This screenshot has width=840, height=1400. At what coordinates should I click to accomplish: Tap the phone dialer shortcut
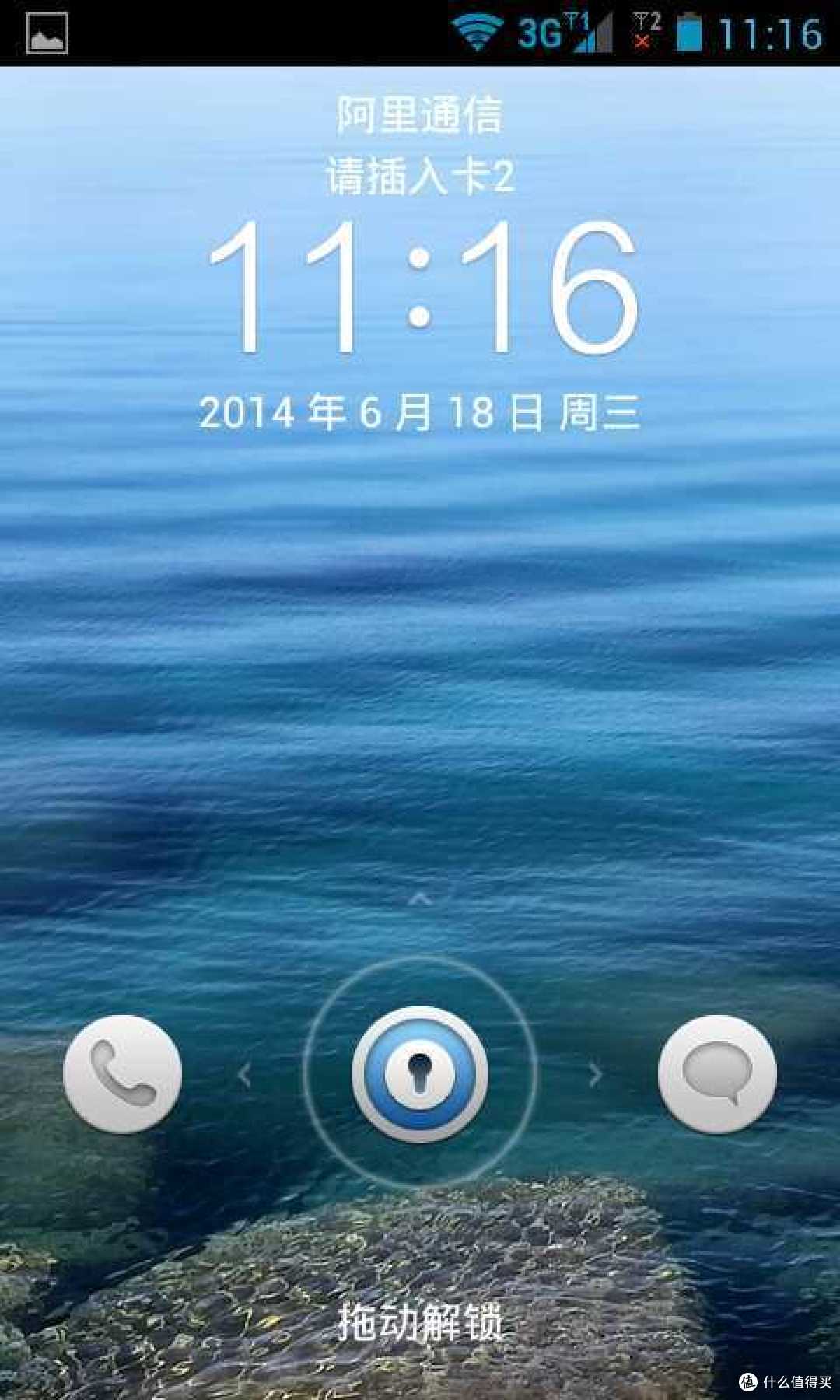[122, 1073]
